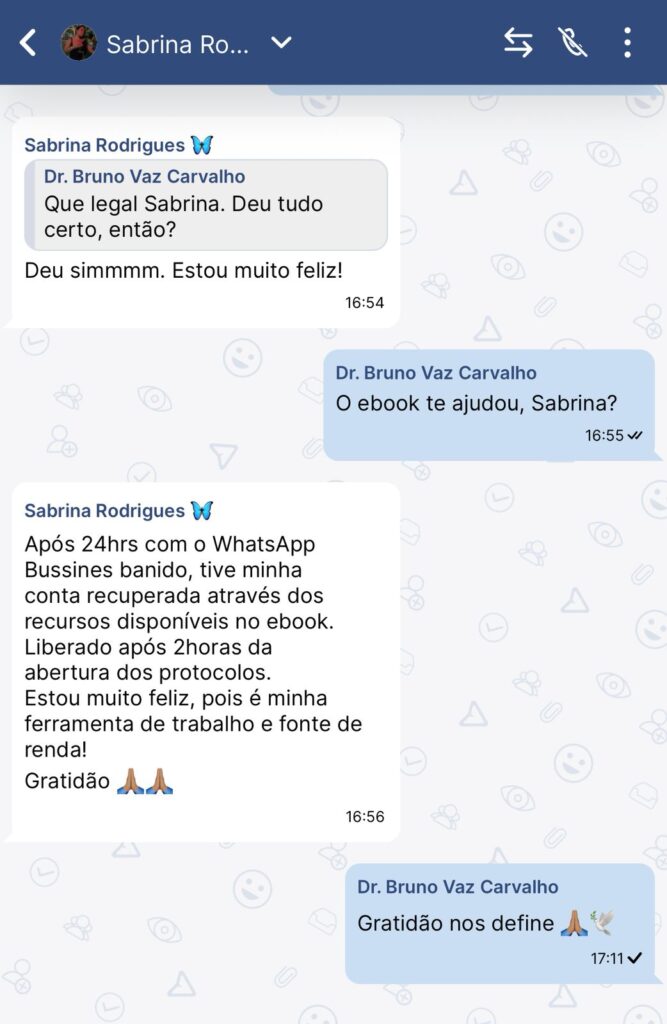The height and width of the screenshot is (1024, 667).
Task: Open the three-dot overflow menu
Action: click(627, 42)
